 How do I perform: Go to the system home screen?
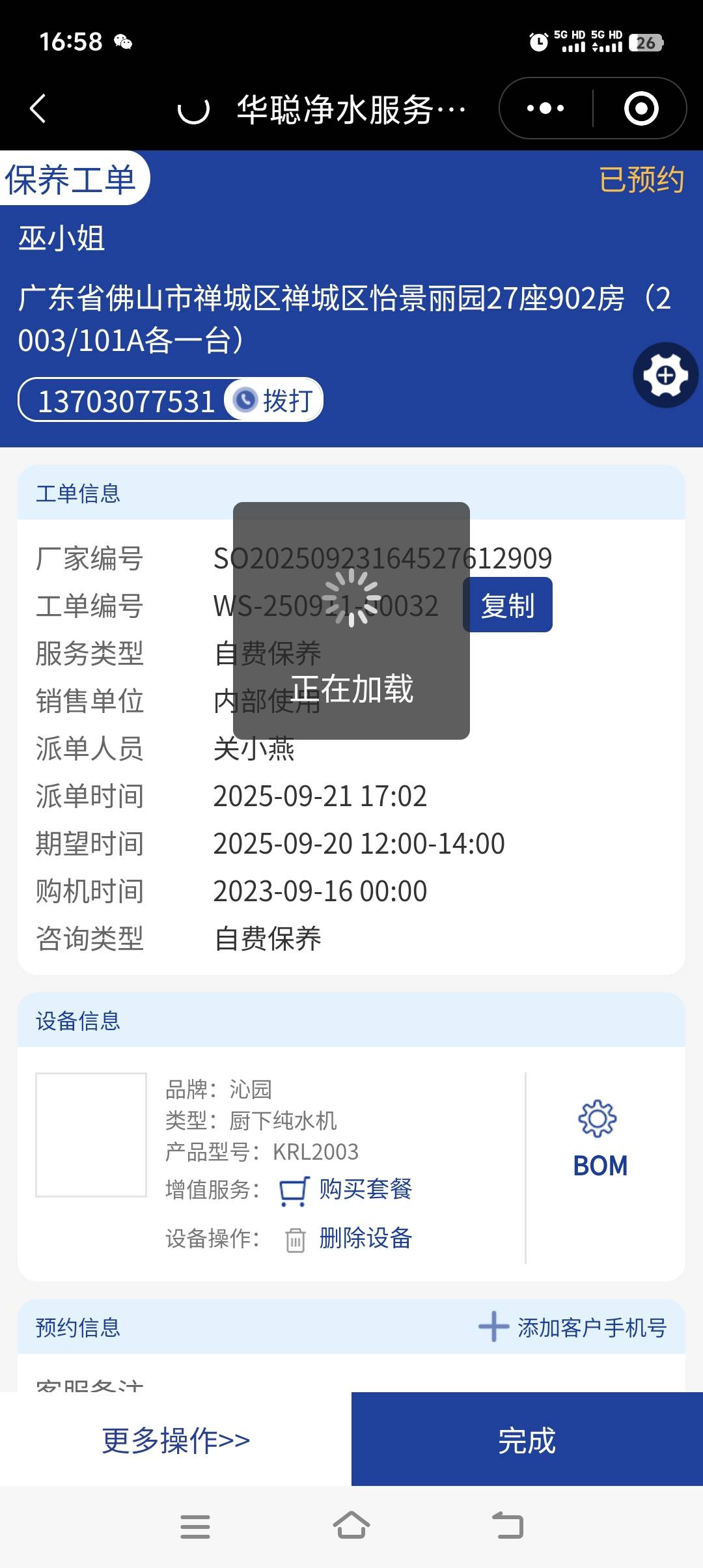(x=351, y=1526)
